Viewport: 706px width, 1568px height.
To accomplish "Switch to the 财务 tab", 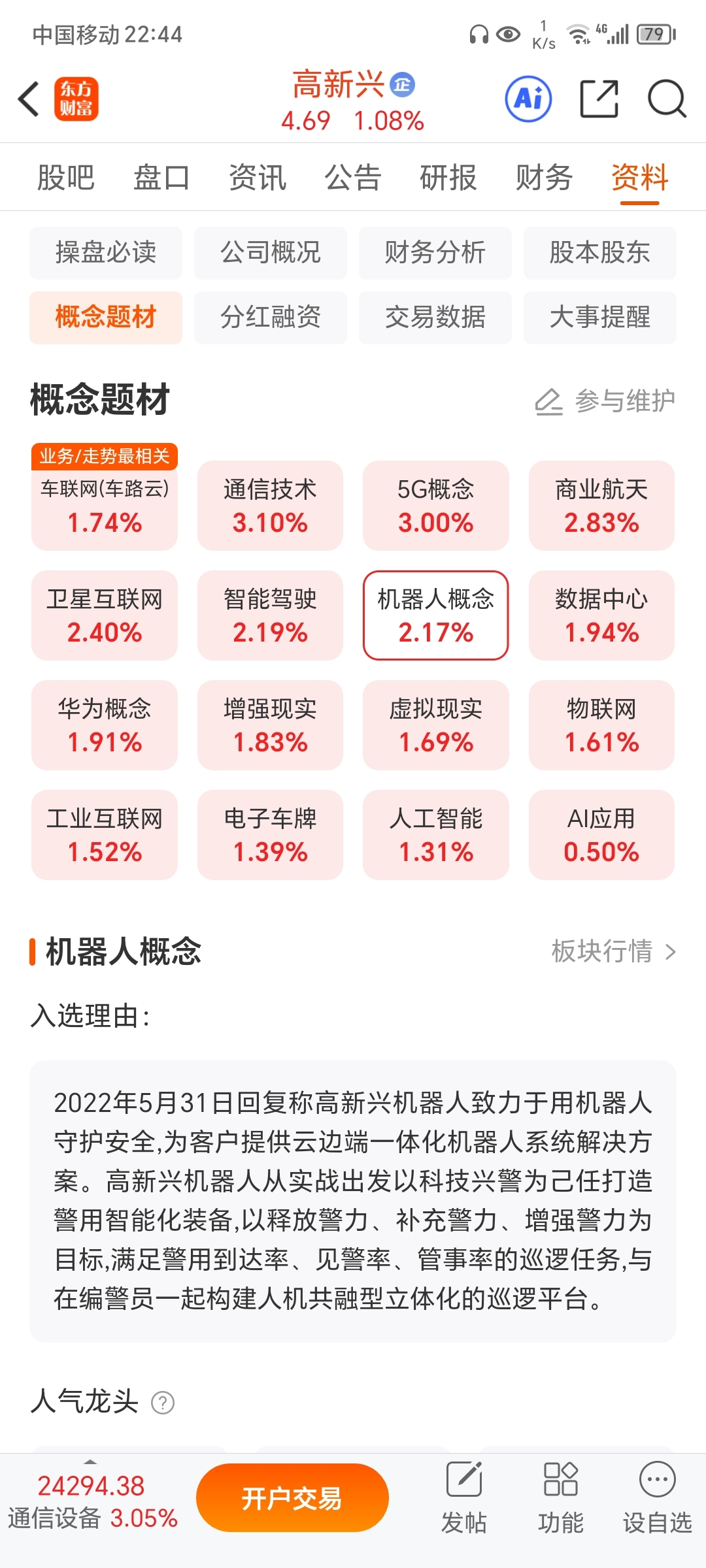I will 544,178.
